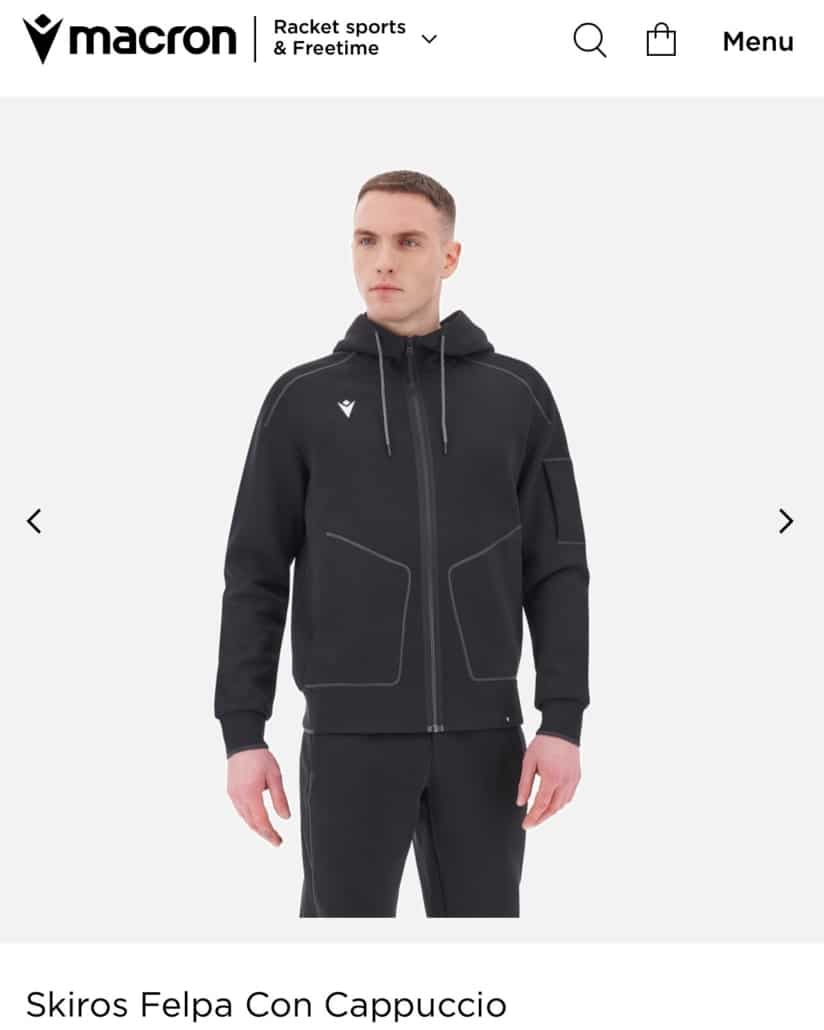Screen dimensions: 824x1030
Task: Go to the Macron home logo
Action: (129, 39)
